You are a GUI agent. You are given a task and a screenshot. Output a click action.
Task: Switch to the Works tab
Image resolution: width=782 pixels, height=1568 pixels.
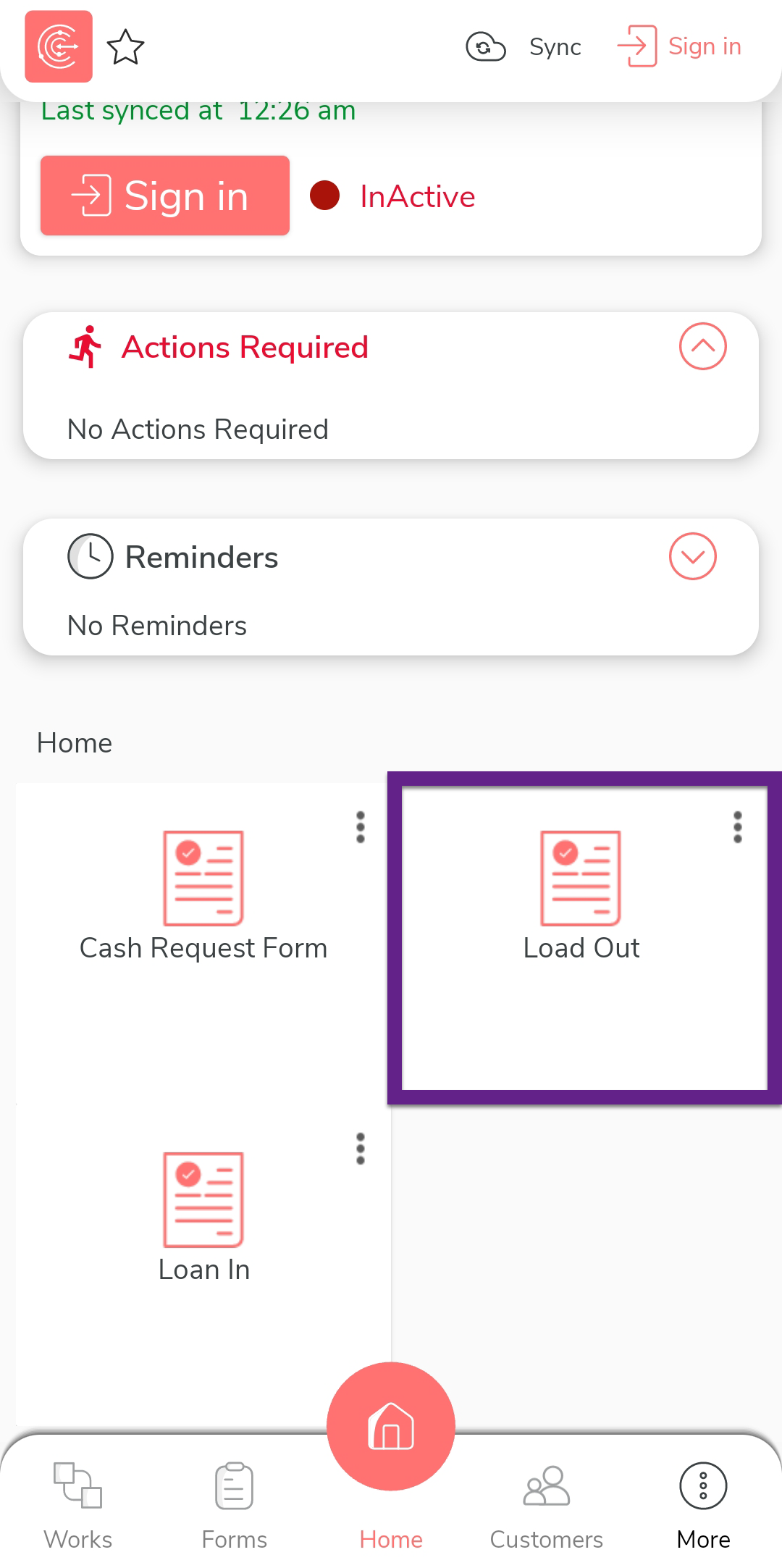point(78,1505)
